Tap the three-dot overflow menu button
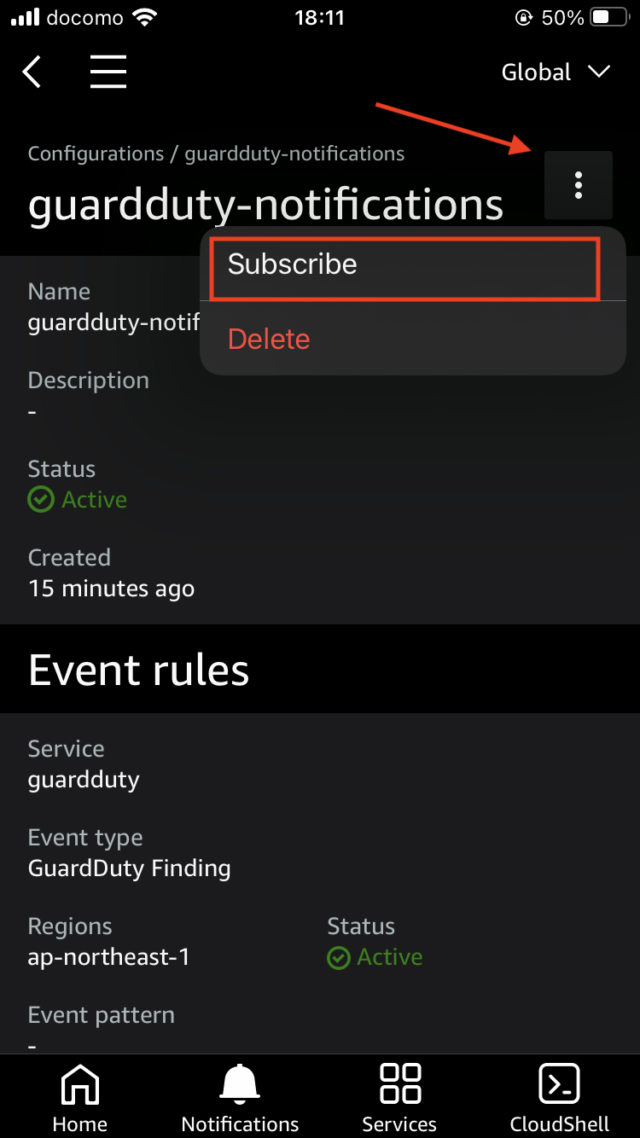This screenshot has height=1138, width=640. click(x=578, y=185)
